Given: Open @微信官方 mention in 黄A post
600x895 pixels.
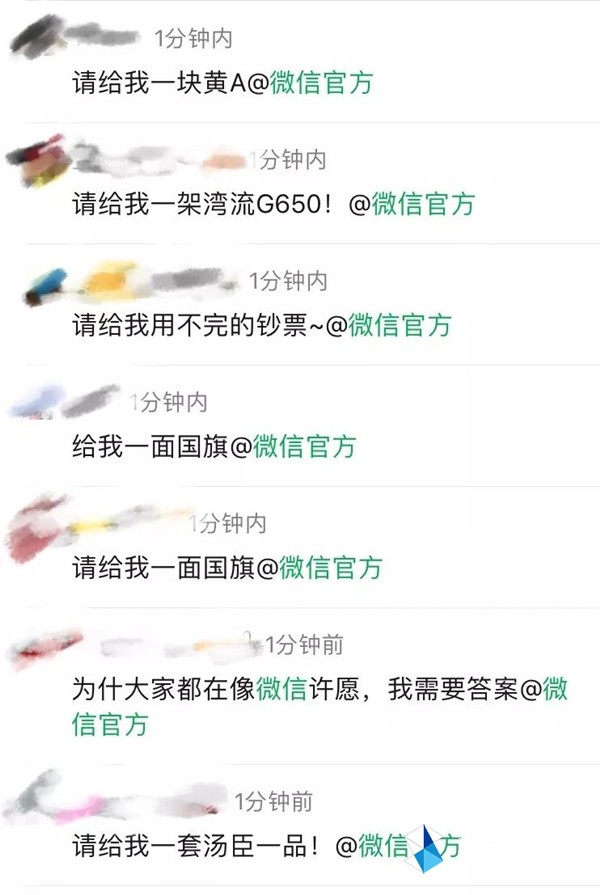Looking at the screenshot, I should pyautogui.click(x=322, y=82).
